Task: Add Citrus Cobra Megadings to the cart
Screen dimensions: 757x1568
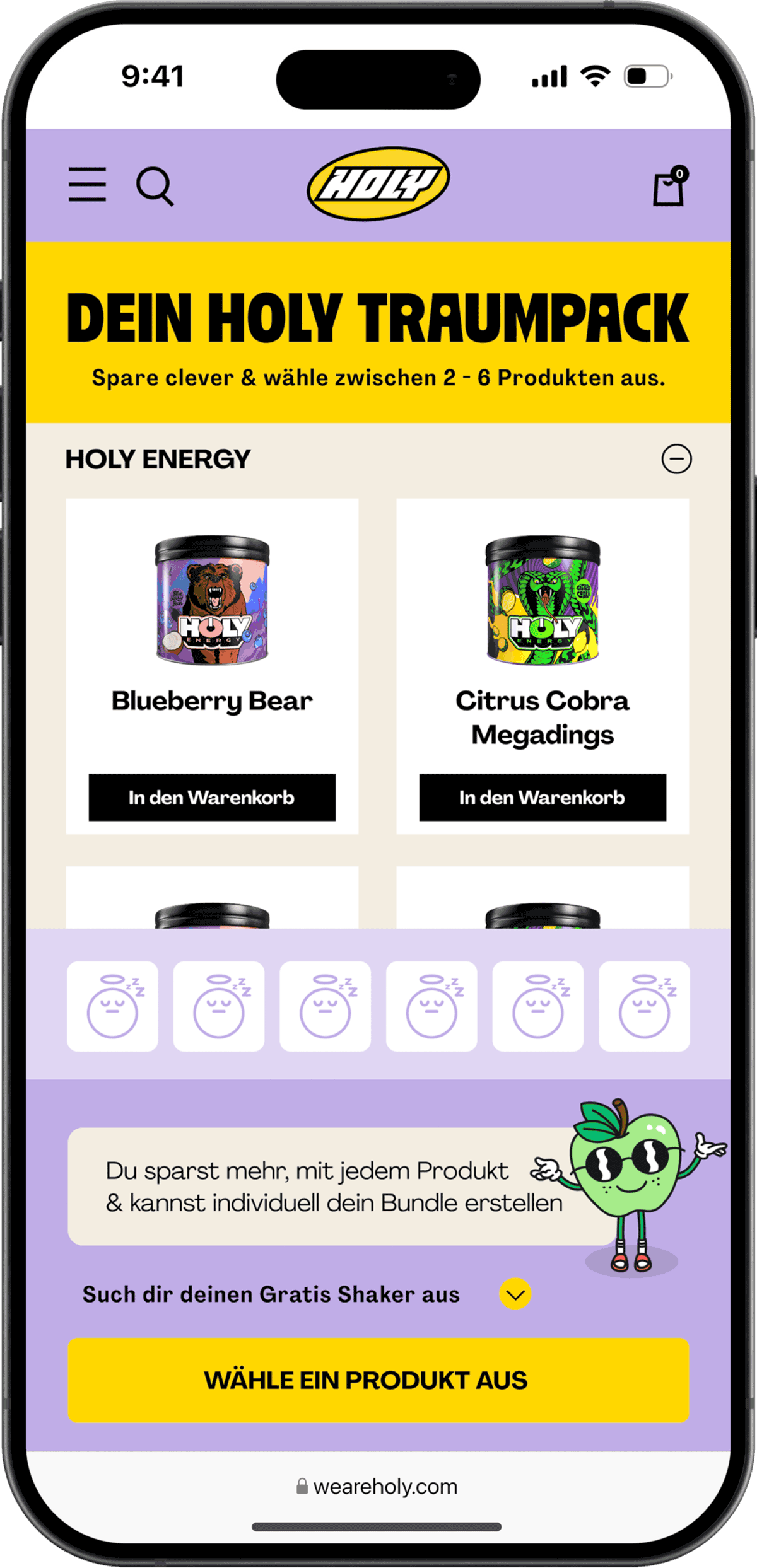Action: (x=543, y=798)
